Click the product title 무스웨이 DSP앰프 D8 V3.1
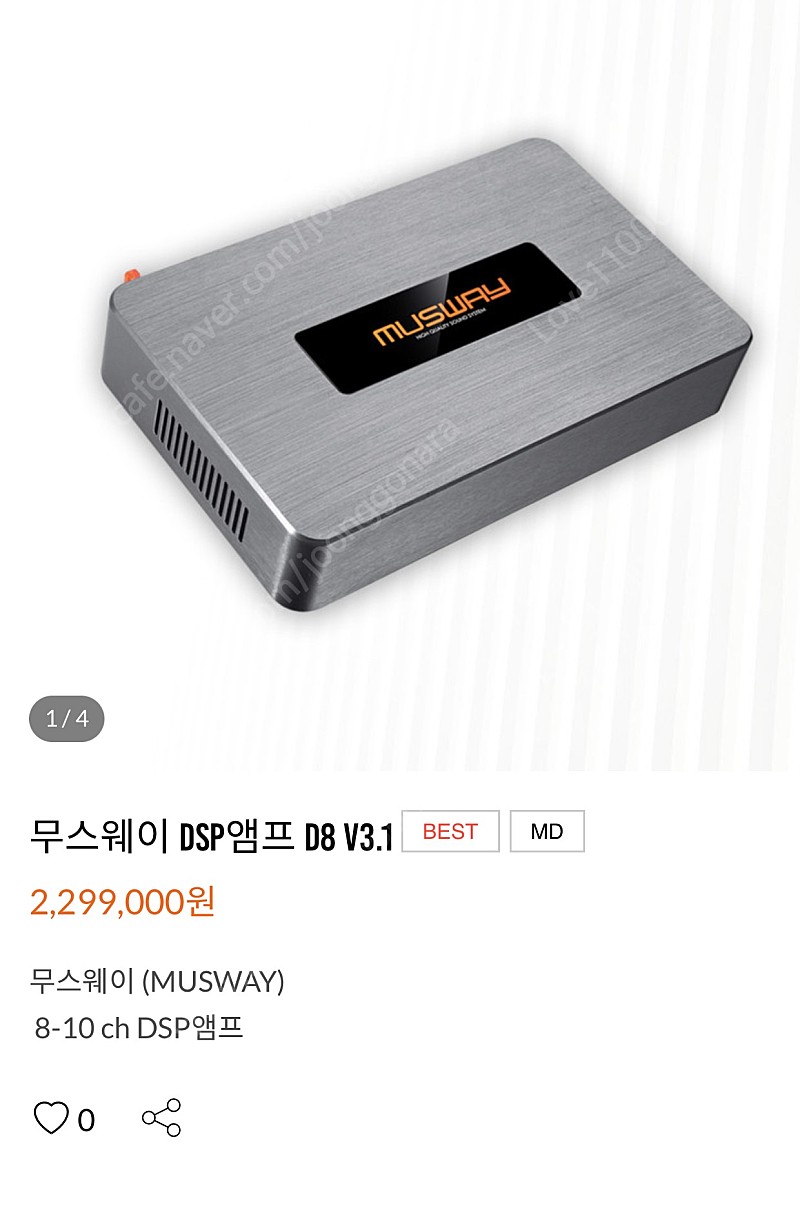Viewport: 800px width, 1208px height. pos(210,831)
